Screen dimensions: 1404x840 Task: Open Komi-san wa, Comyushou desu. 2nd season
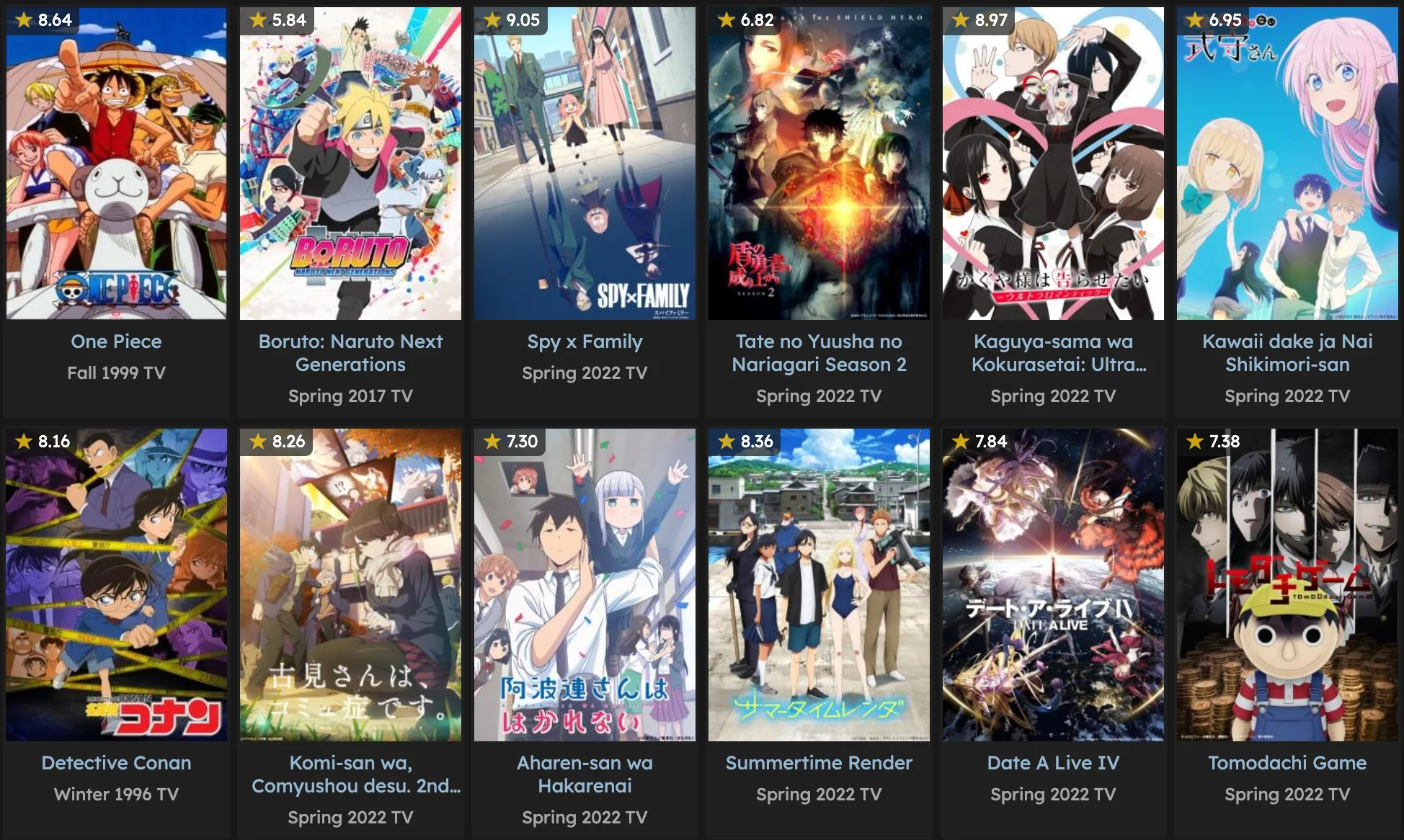click(x=350, y=585)
